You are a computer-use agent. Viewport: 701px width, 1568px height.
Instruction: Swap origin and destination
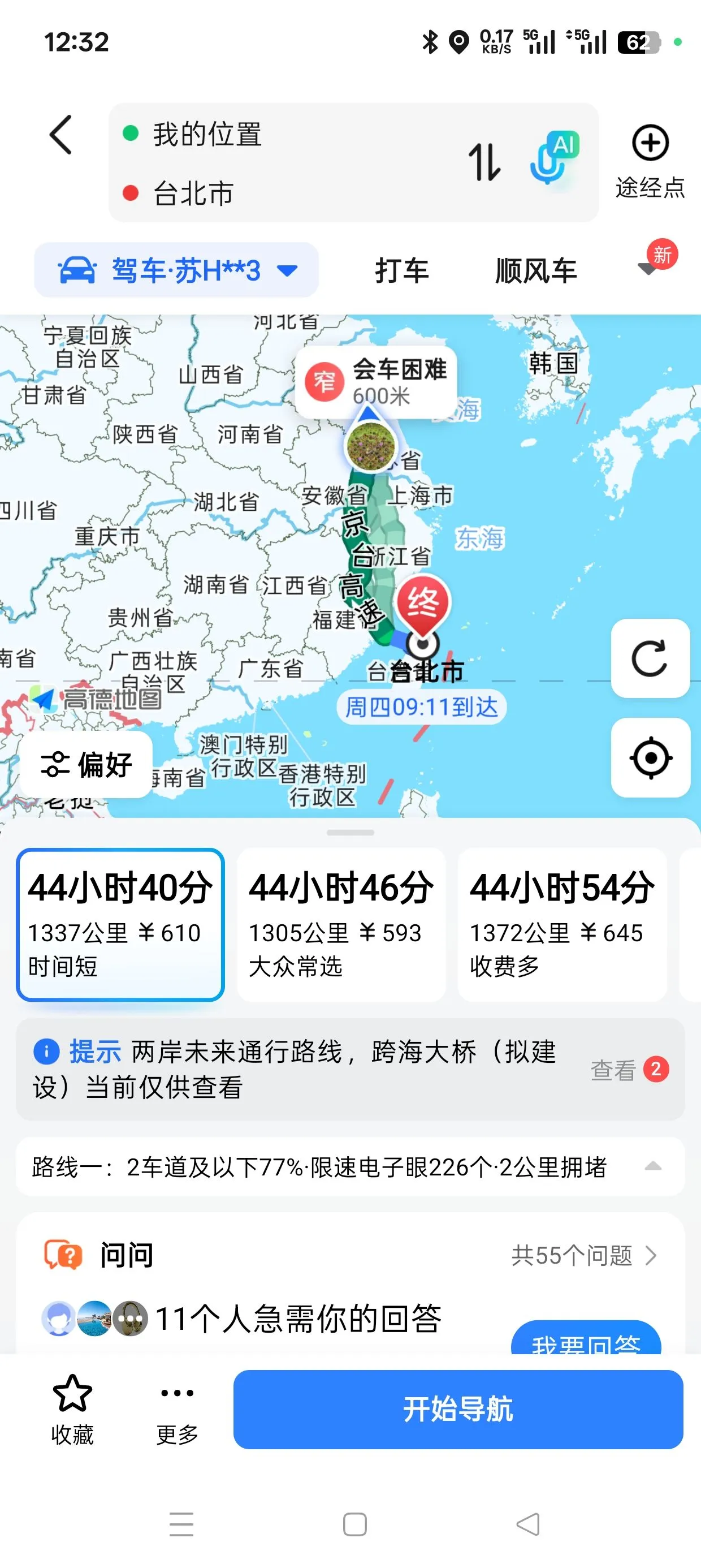tap(484, 162)
